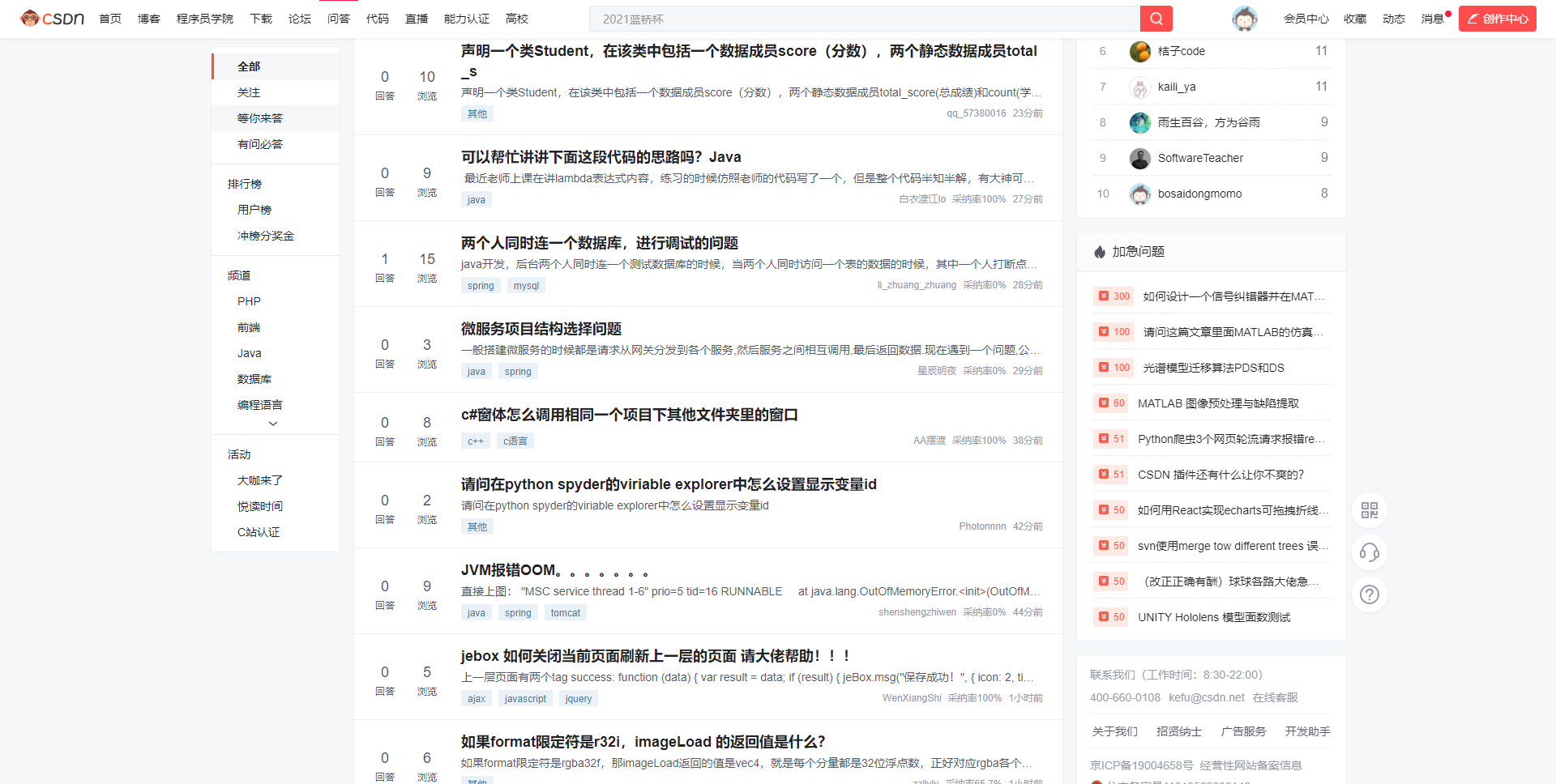Screen dimensions: 1556x784
Task: Open the QR code floating button
Action: pos(1369,510)
